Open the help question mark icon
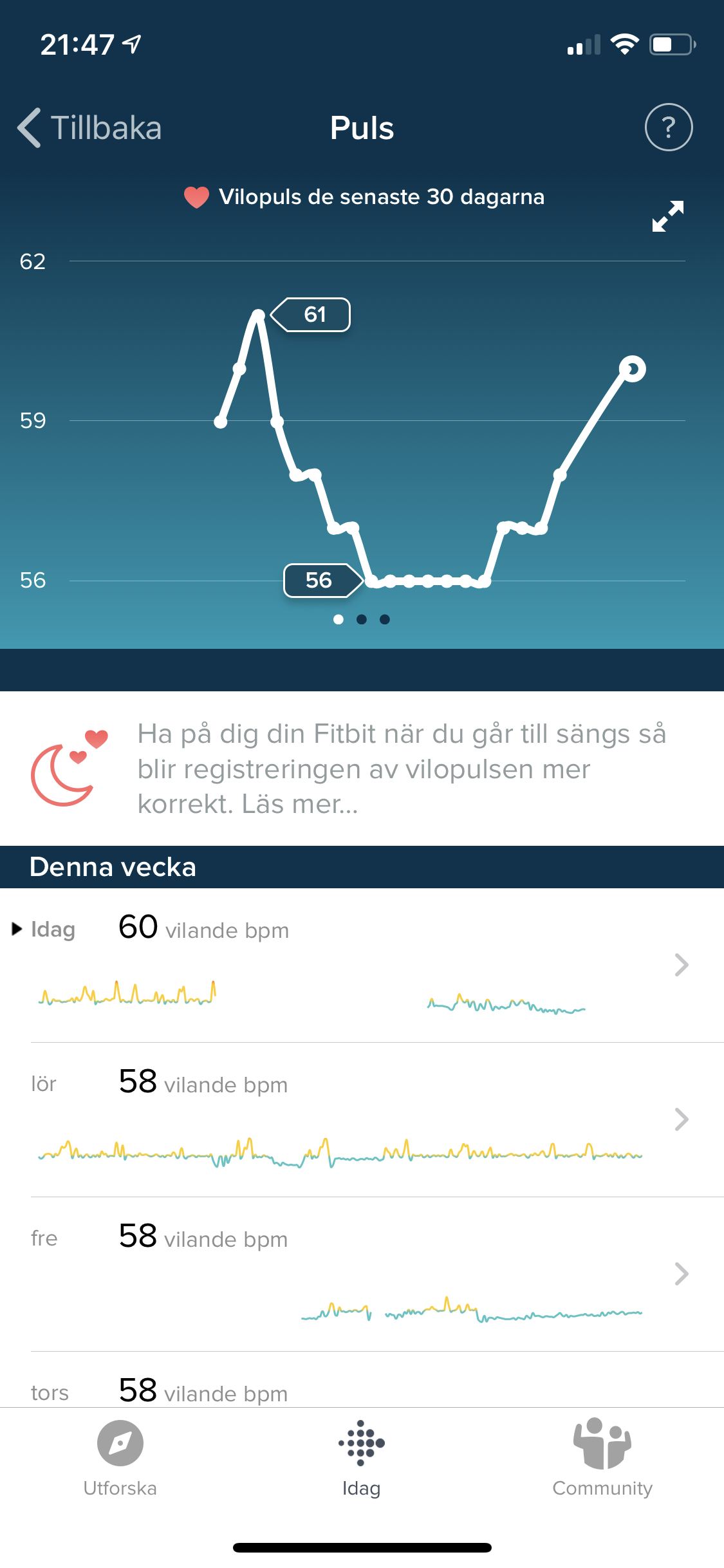 [x=669, y=127]
